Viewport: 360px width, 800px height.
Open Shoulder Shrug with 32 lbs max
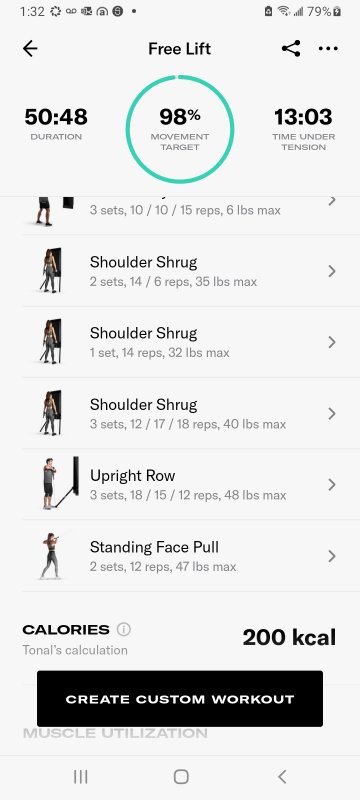click(x=180, y=342)
